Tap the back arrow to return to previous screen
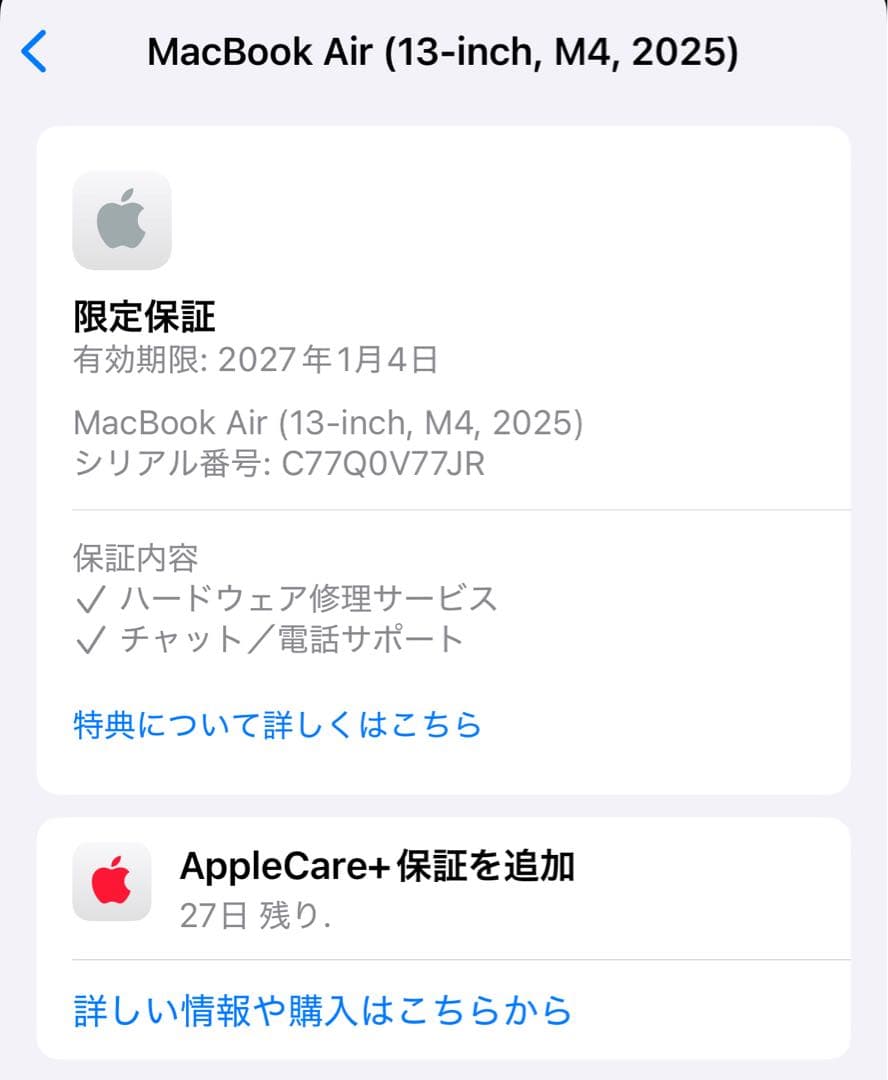The height and width of the screenshot is (1080, 888). pos(35,52)
